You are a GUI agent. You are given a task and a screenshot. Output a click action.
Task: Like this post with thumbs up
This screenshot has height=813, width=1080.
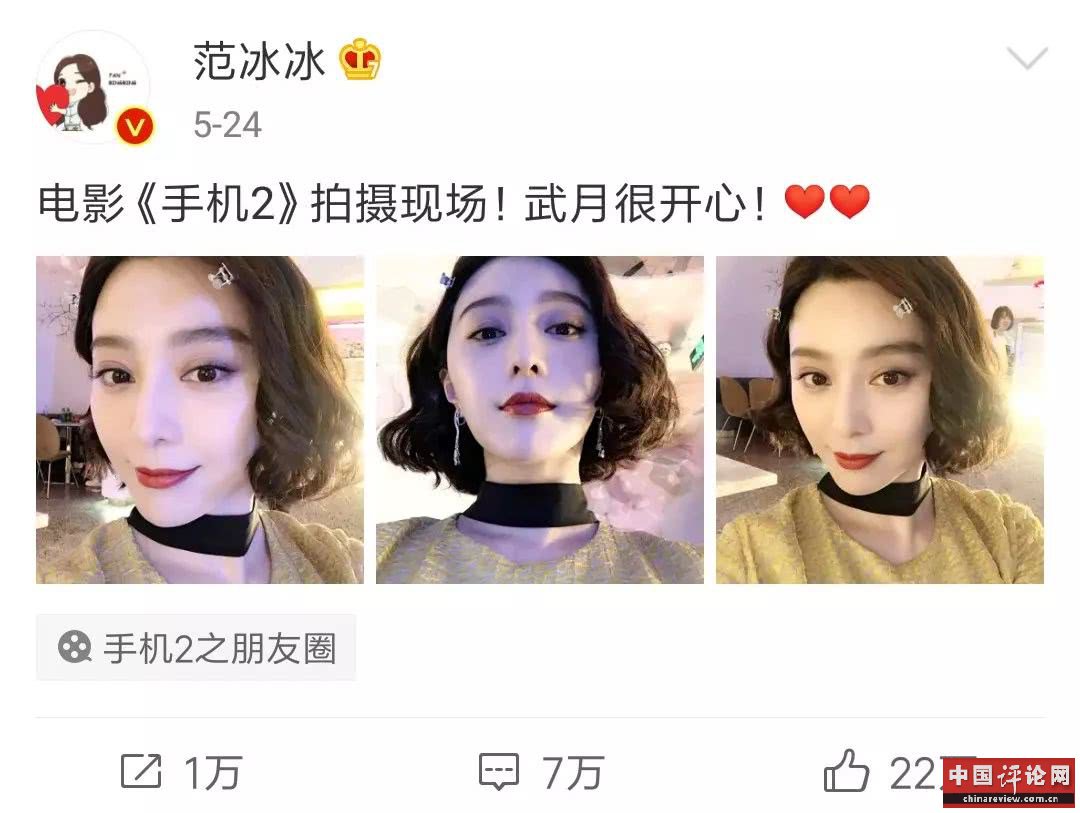click(x=847, y=771)
